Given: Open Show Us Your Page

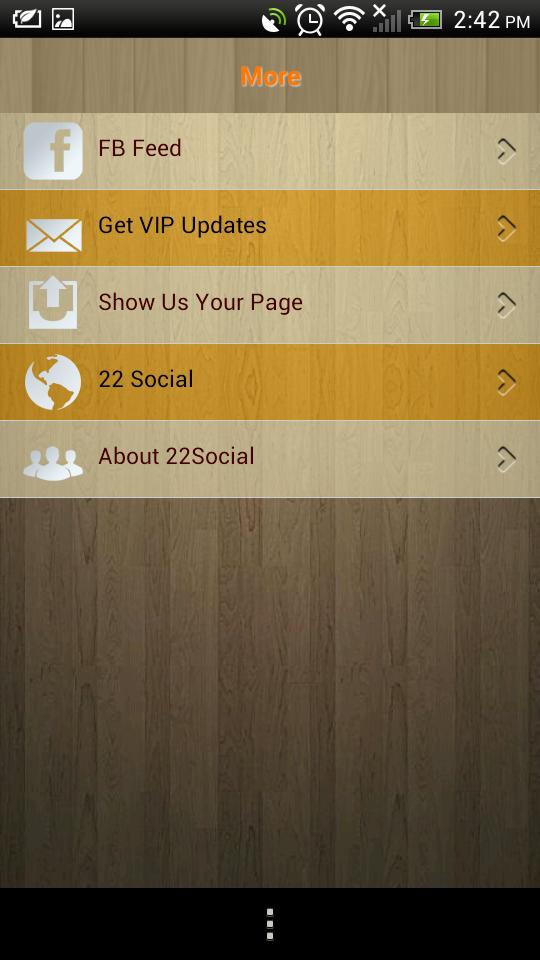Looking at the screenshot, I should tap(270, 305).
